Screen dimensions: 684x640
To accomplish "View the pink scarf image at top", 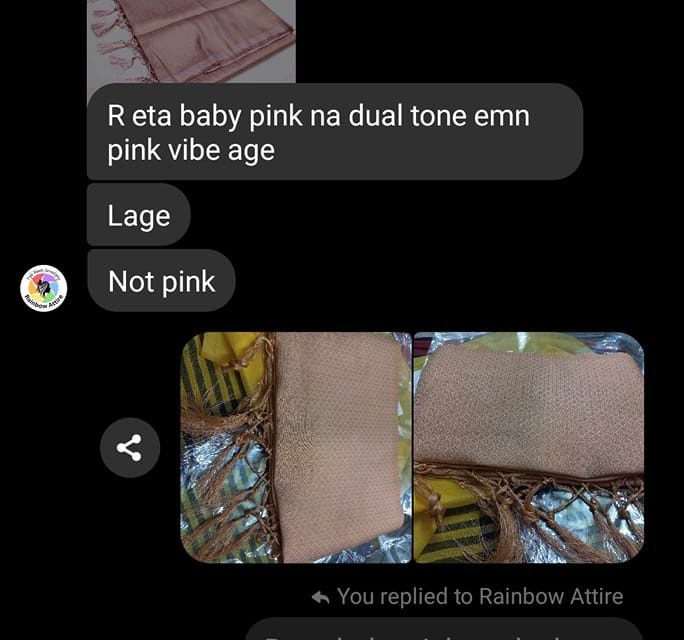I will point(190,40).
